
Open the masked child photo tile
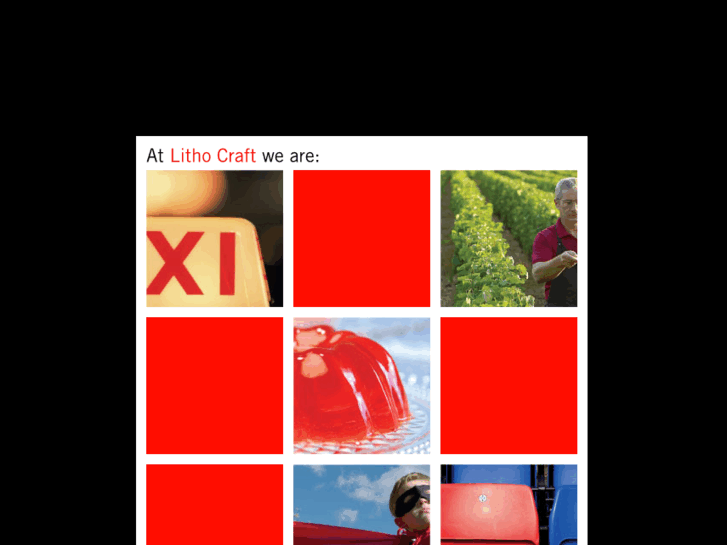pos(361,504)
